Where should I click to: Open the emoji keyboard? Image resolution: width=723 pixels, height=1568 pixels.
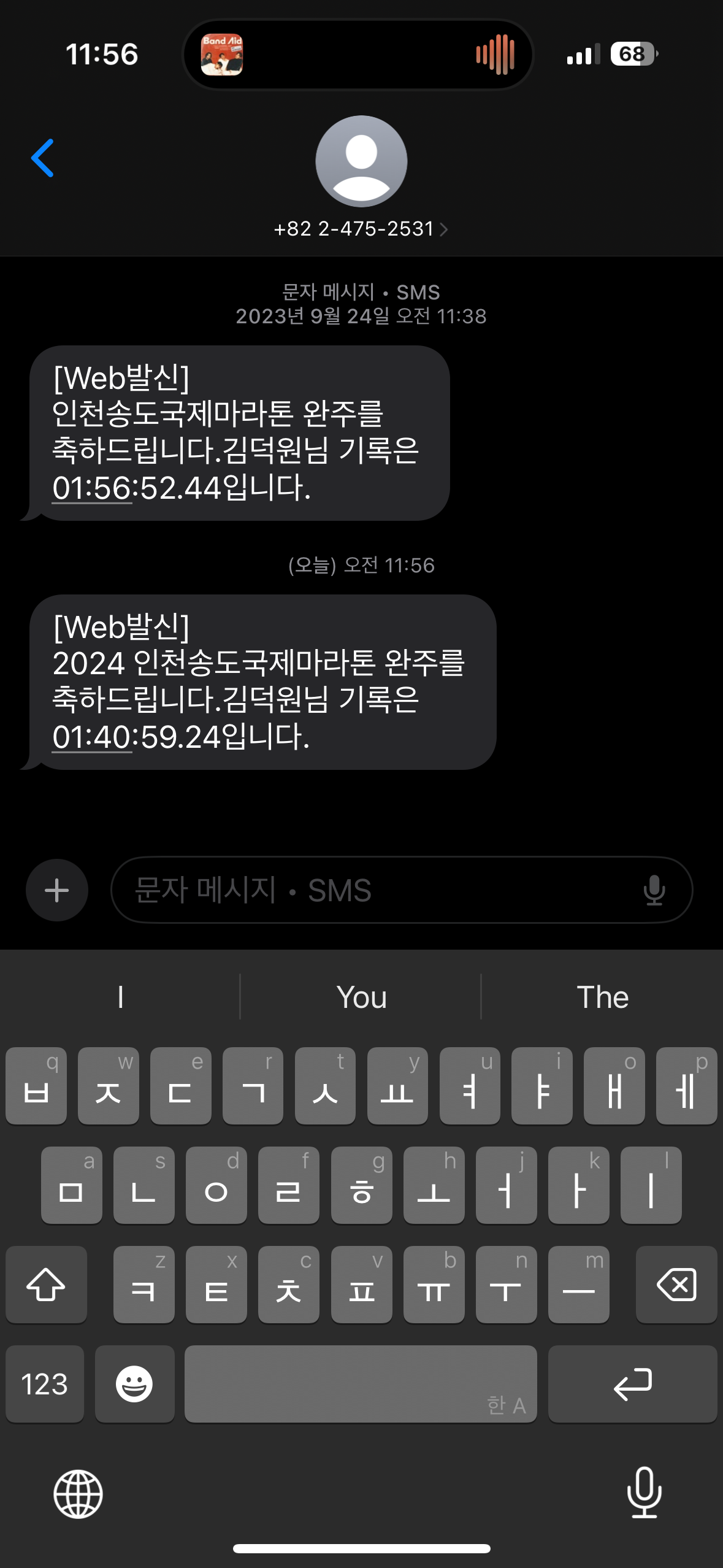pos(134,1385)
